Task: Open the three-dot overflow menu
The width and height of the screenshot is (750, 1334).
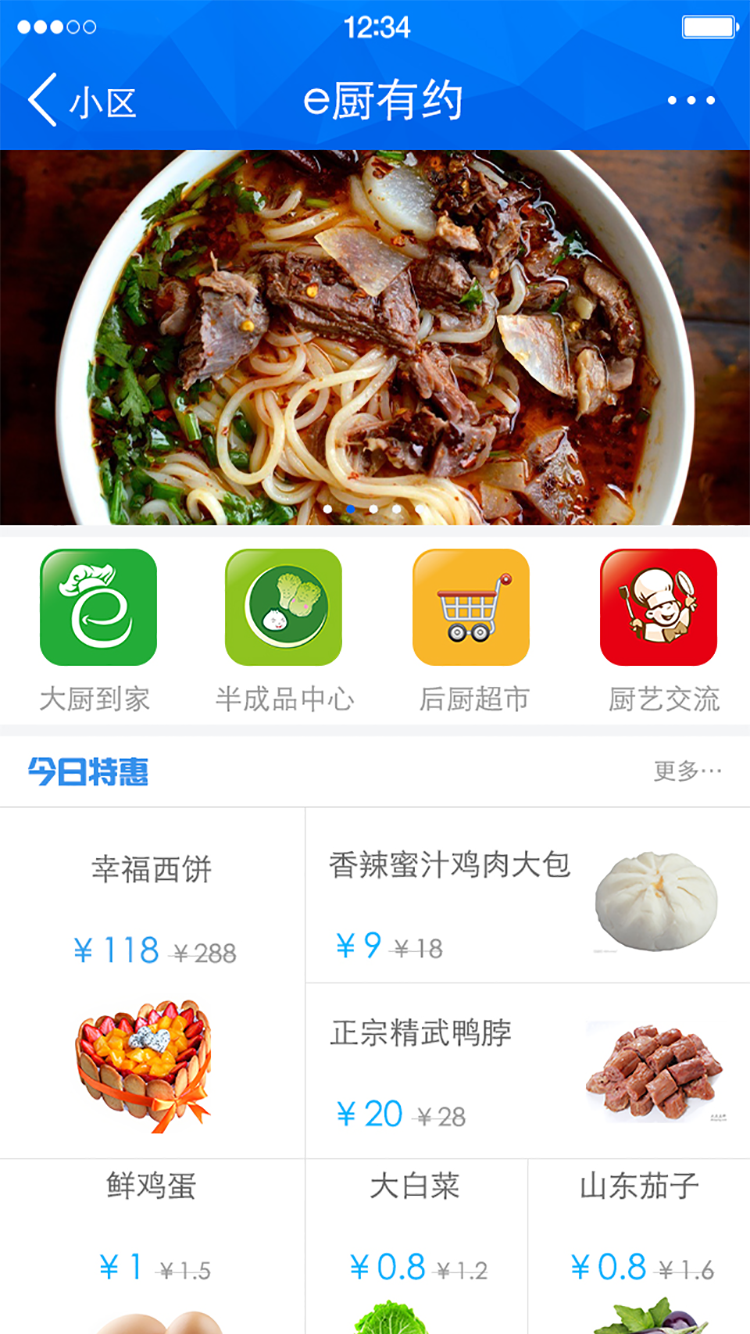Action: (x=691, y=101)
